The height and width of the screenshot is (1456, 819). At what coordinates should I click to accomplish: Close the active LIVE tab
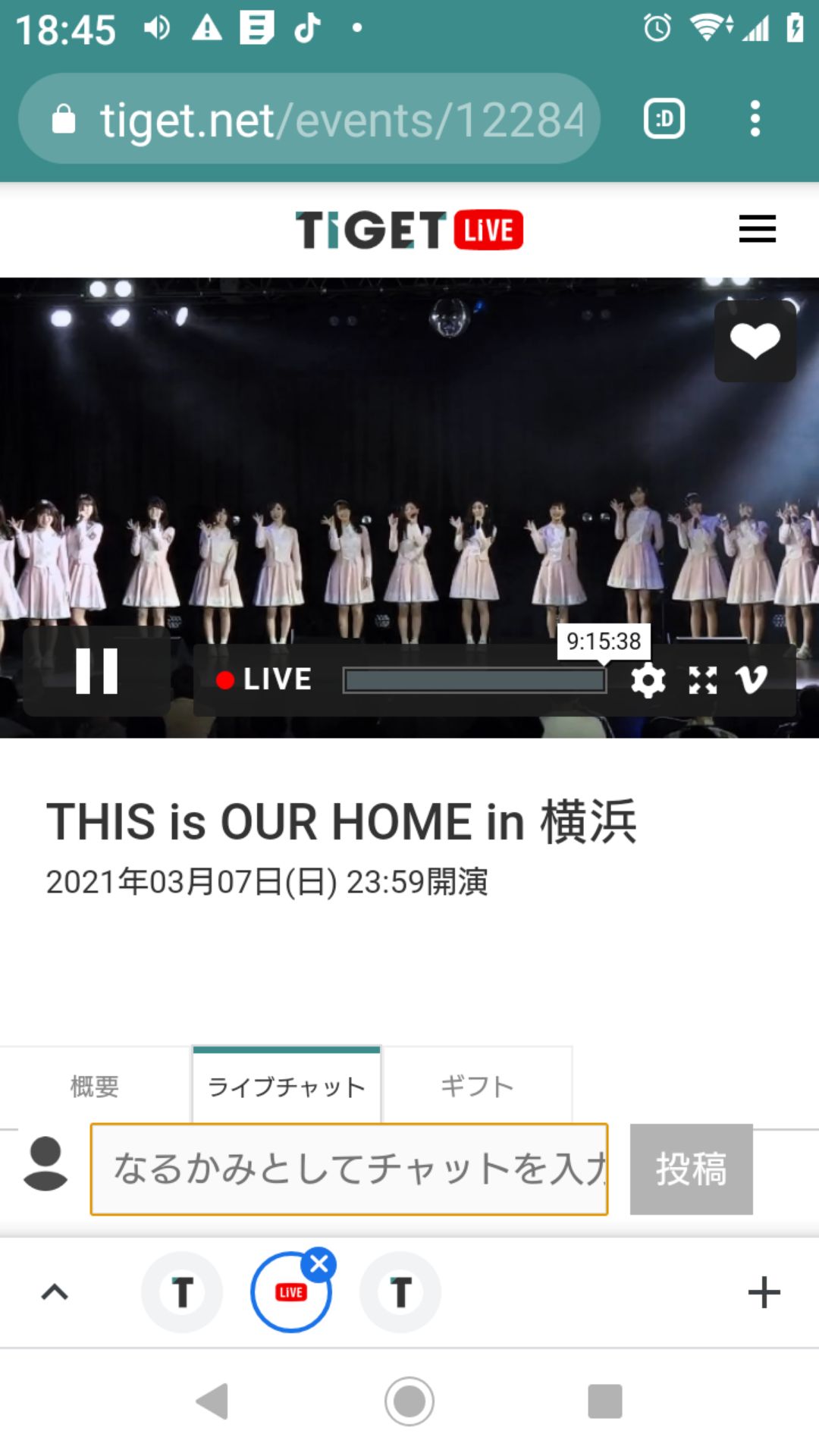[319, 1264]
